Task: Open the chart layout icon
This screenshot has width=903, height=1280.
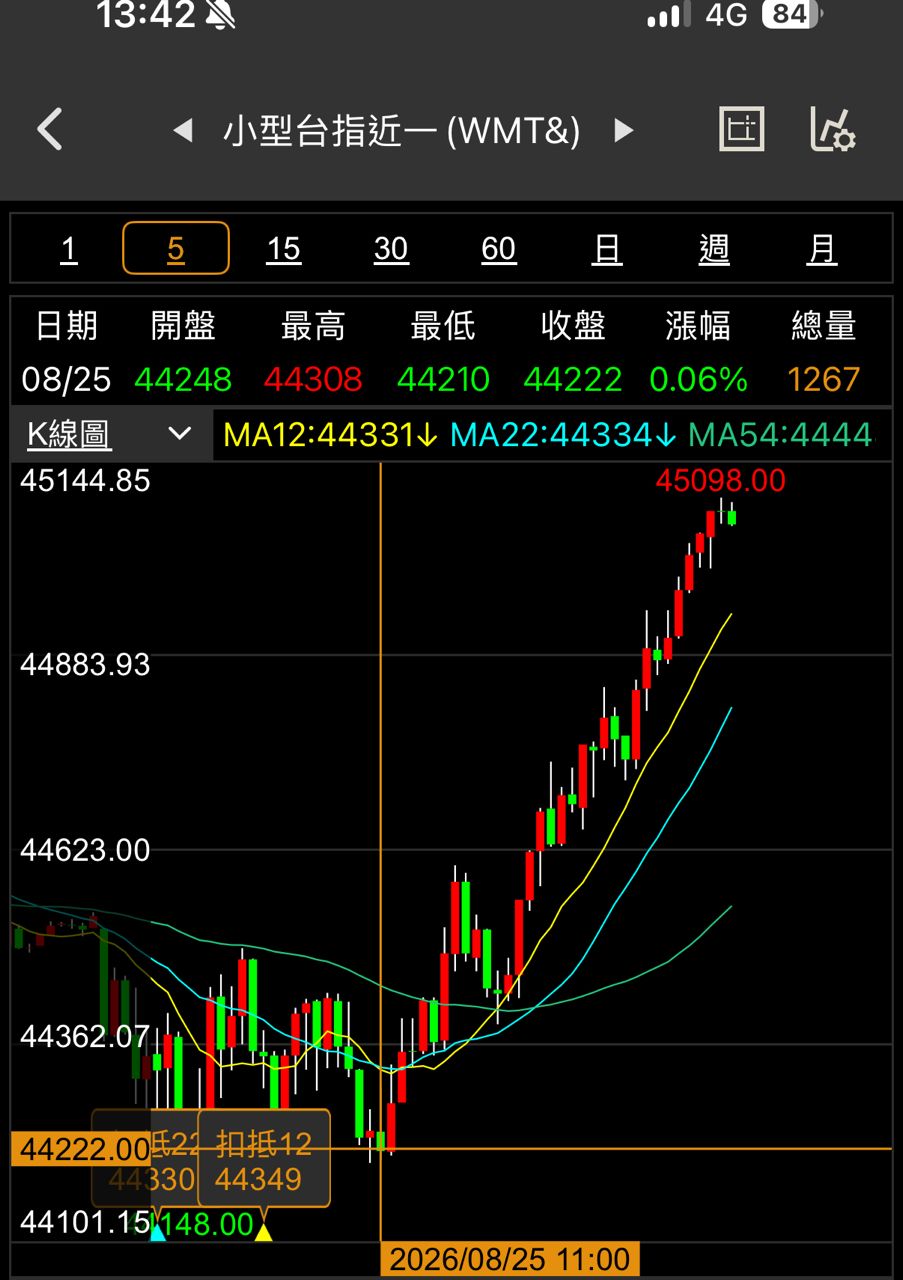Action: [x=742, y=129]
